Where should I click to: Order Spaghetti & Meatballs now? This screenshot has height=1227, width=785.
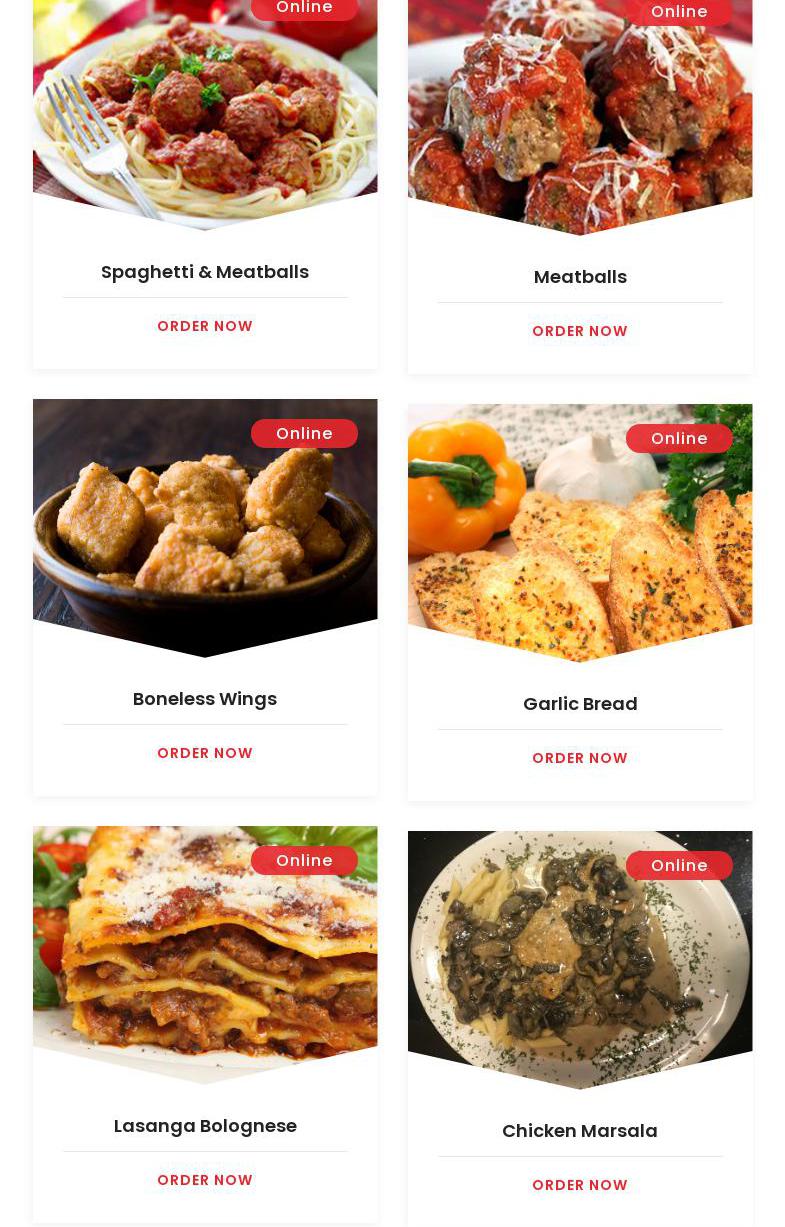pos(205,326)
